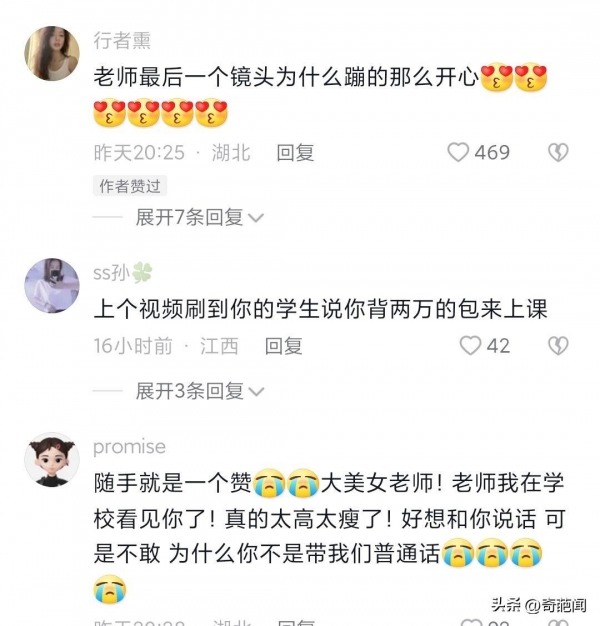
Task: Tap the username 行者熏
Action: (122, 40)
